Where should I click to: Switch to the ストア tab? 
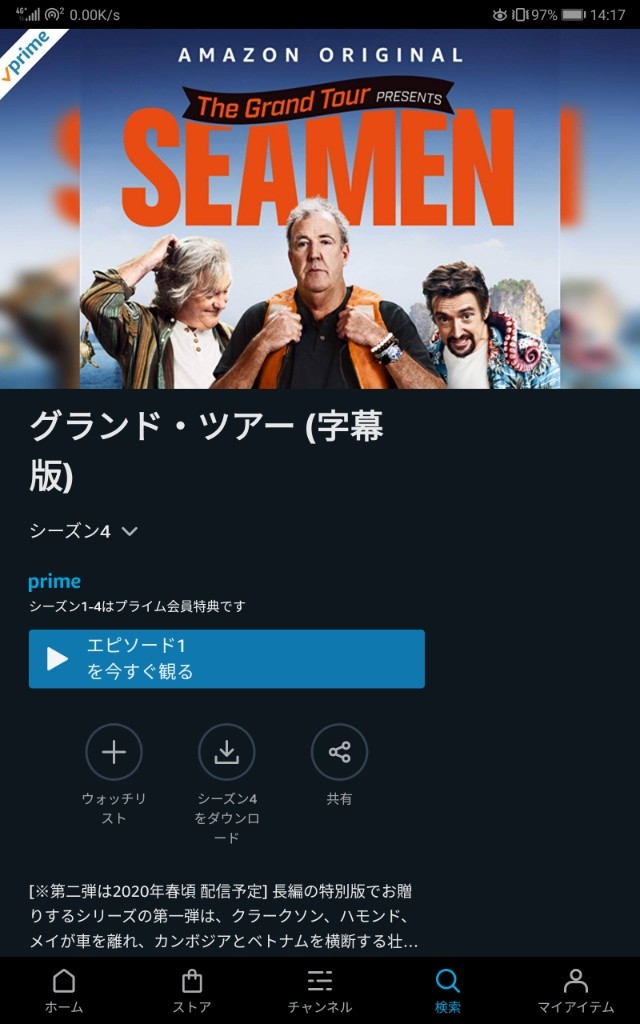pos(191,990)
